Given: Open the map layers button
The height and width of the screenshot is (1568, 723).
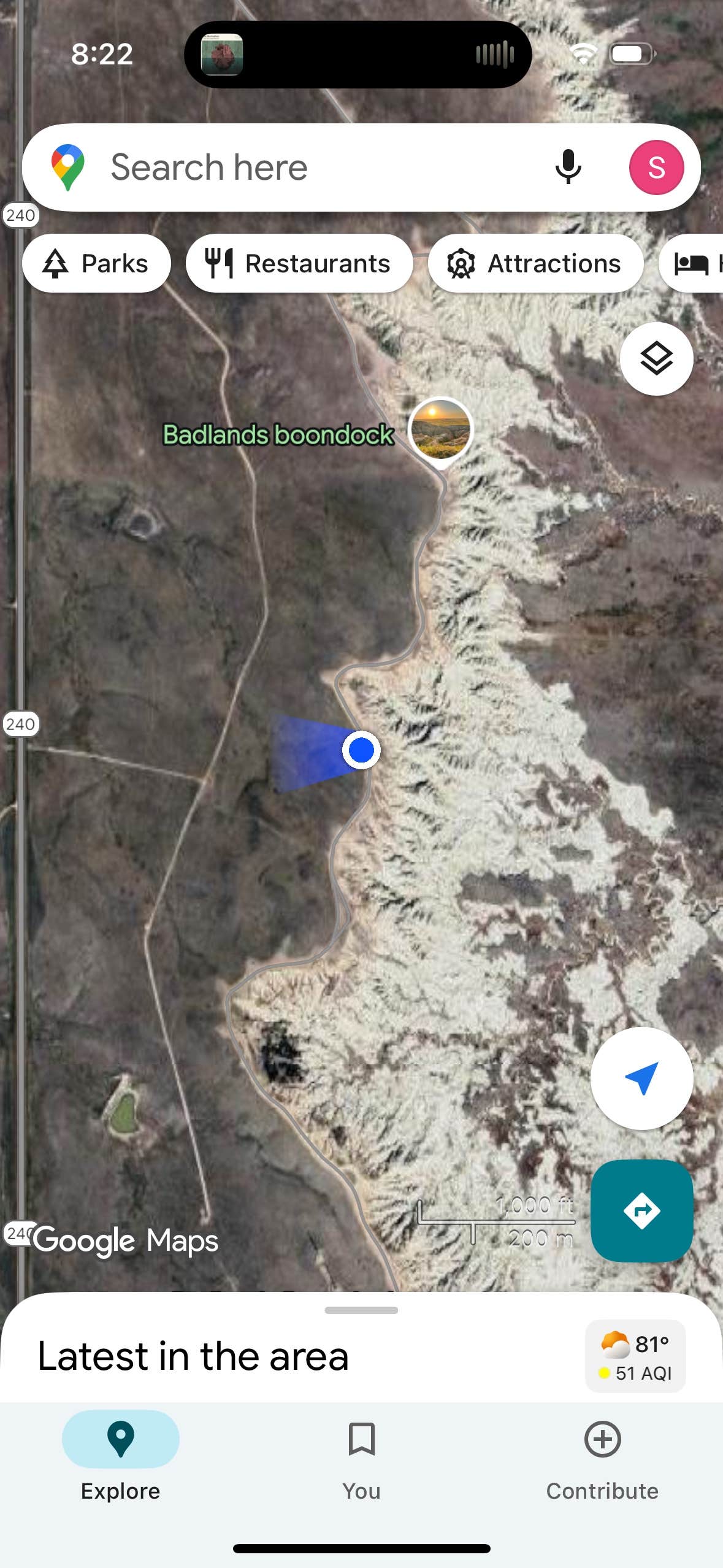Looking at the screenshot, I should (656, 359).
